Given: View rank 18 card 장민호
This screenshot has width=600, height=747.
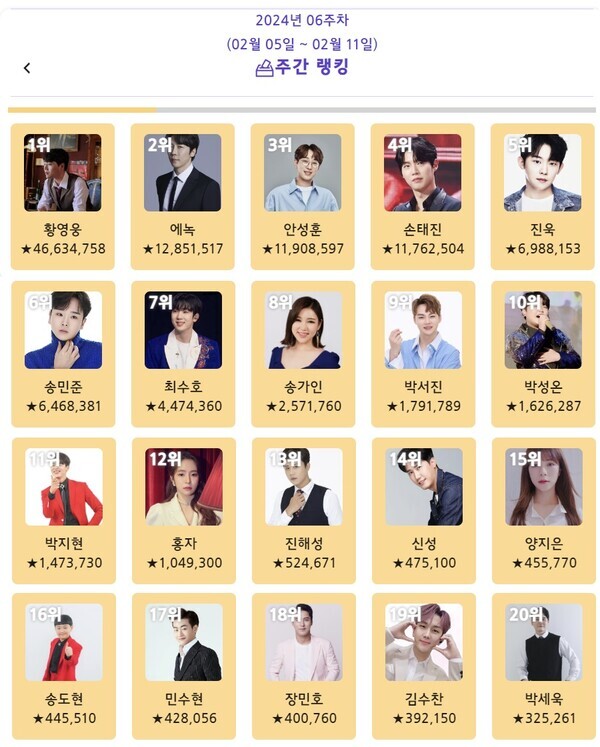Looking at the screenshot, I should [303, 664].
